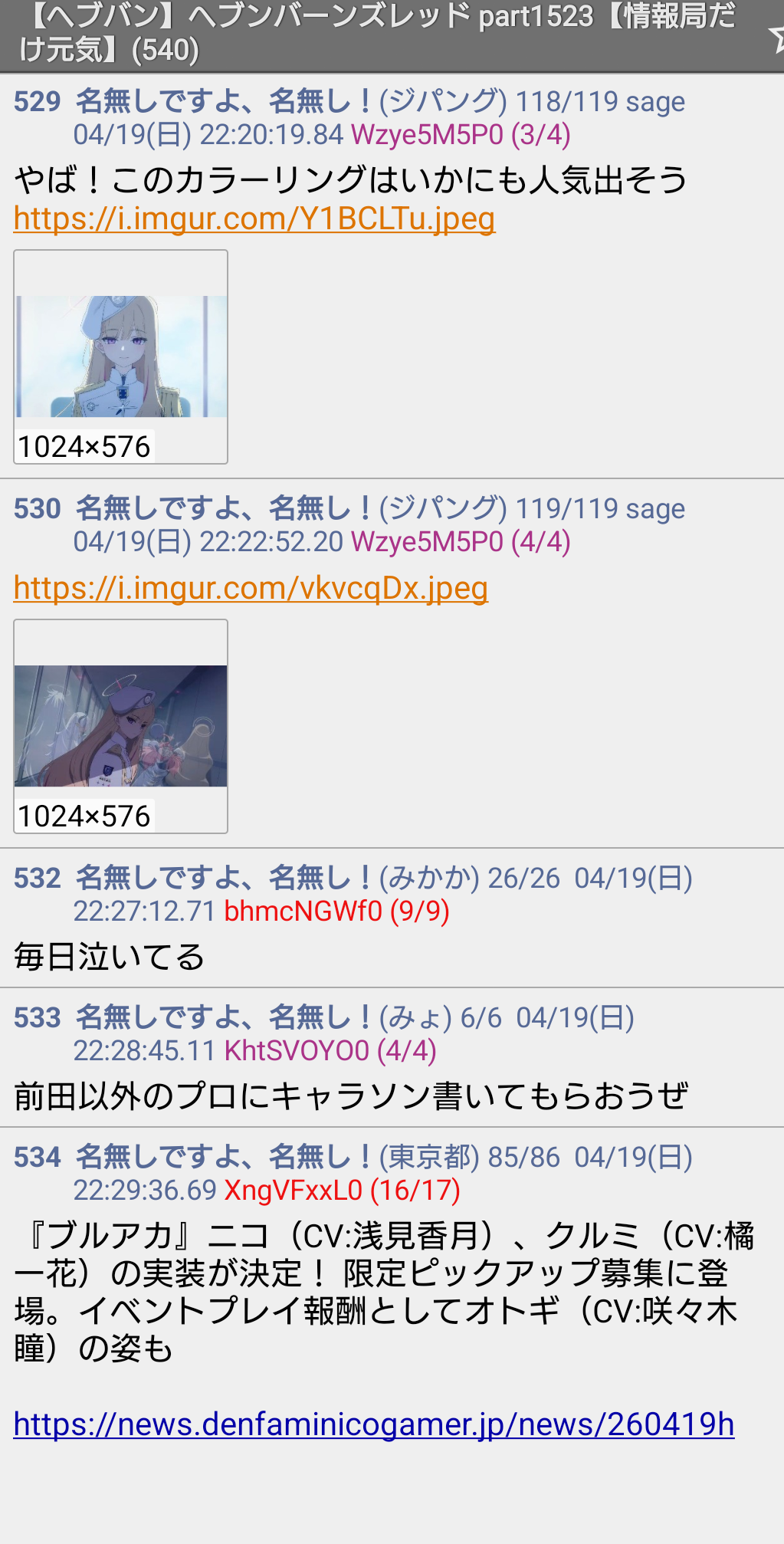The width and height of the screenshot is (784, 1544).
Task: Open the imgur link Y1BCLTu.jpeg
Action: [x=254, y=219]
